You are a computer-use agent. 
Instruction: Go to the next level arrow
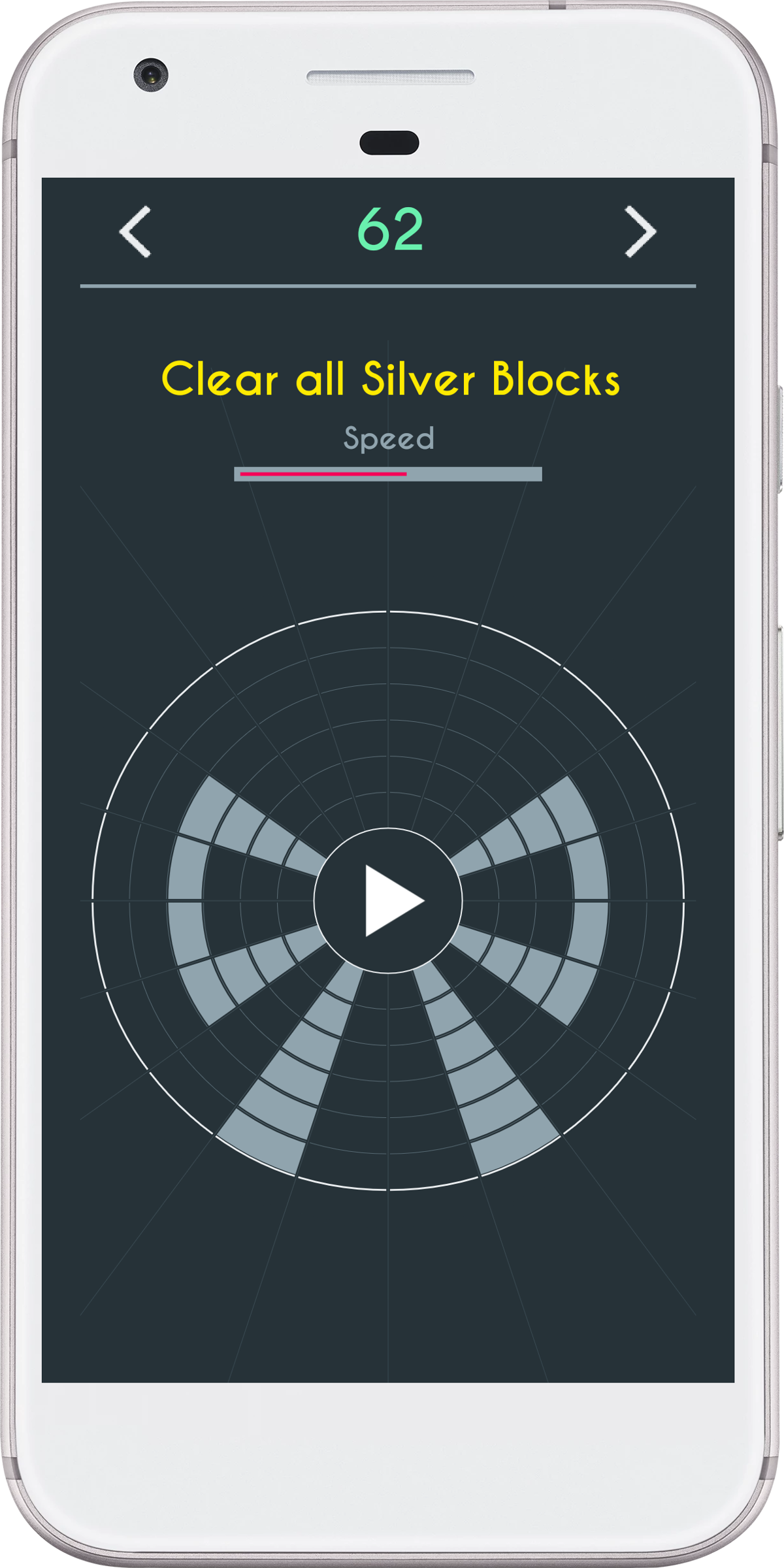[x=640, y=231]
